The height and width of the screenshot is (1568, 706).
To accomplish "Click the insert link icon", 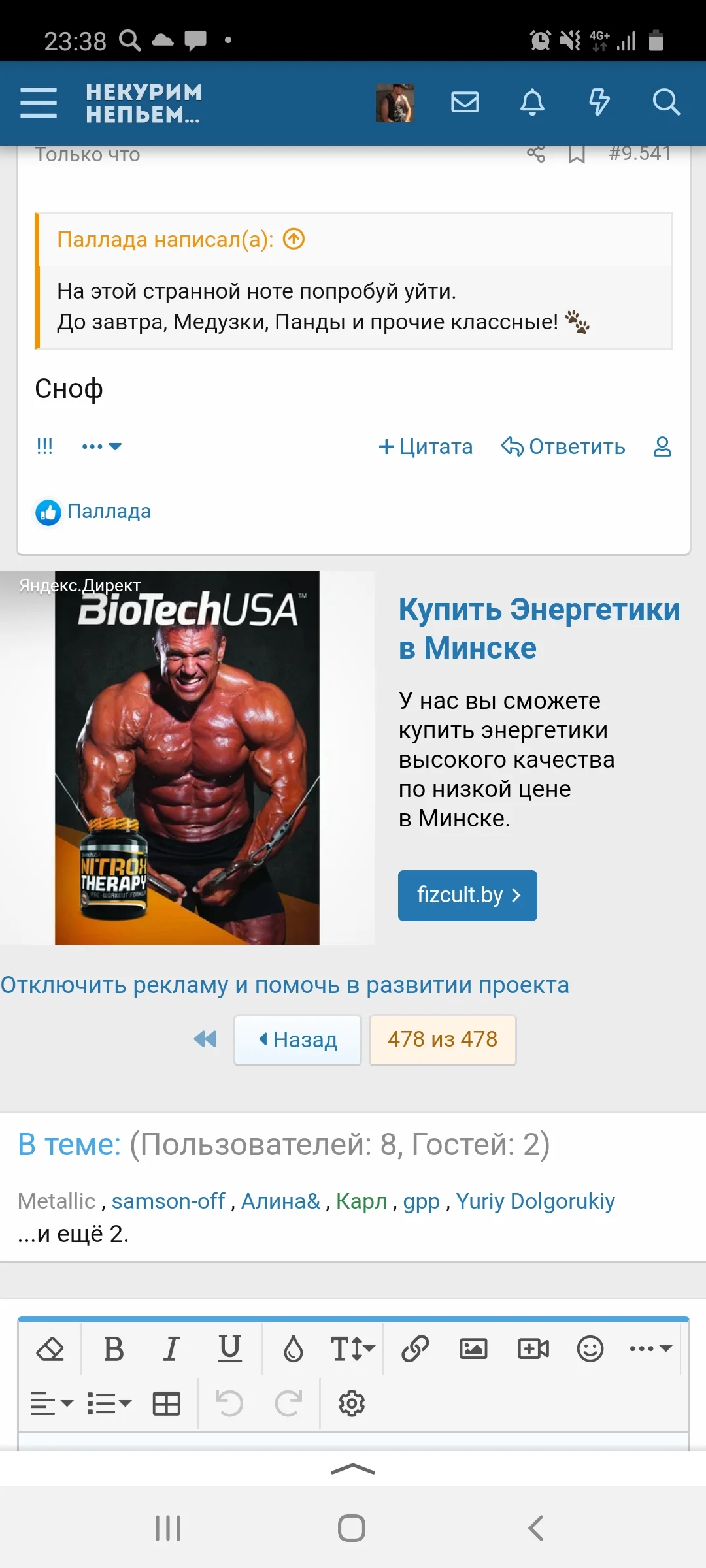I will point(415,1348).
